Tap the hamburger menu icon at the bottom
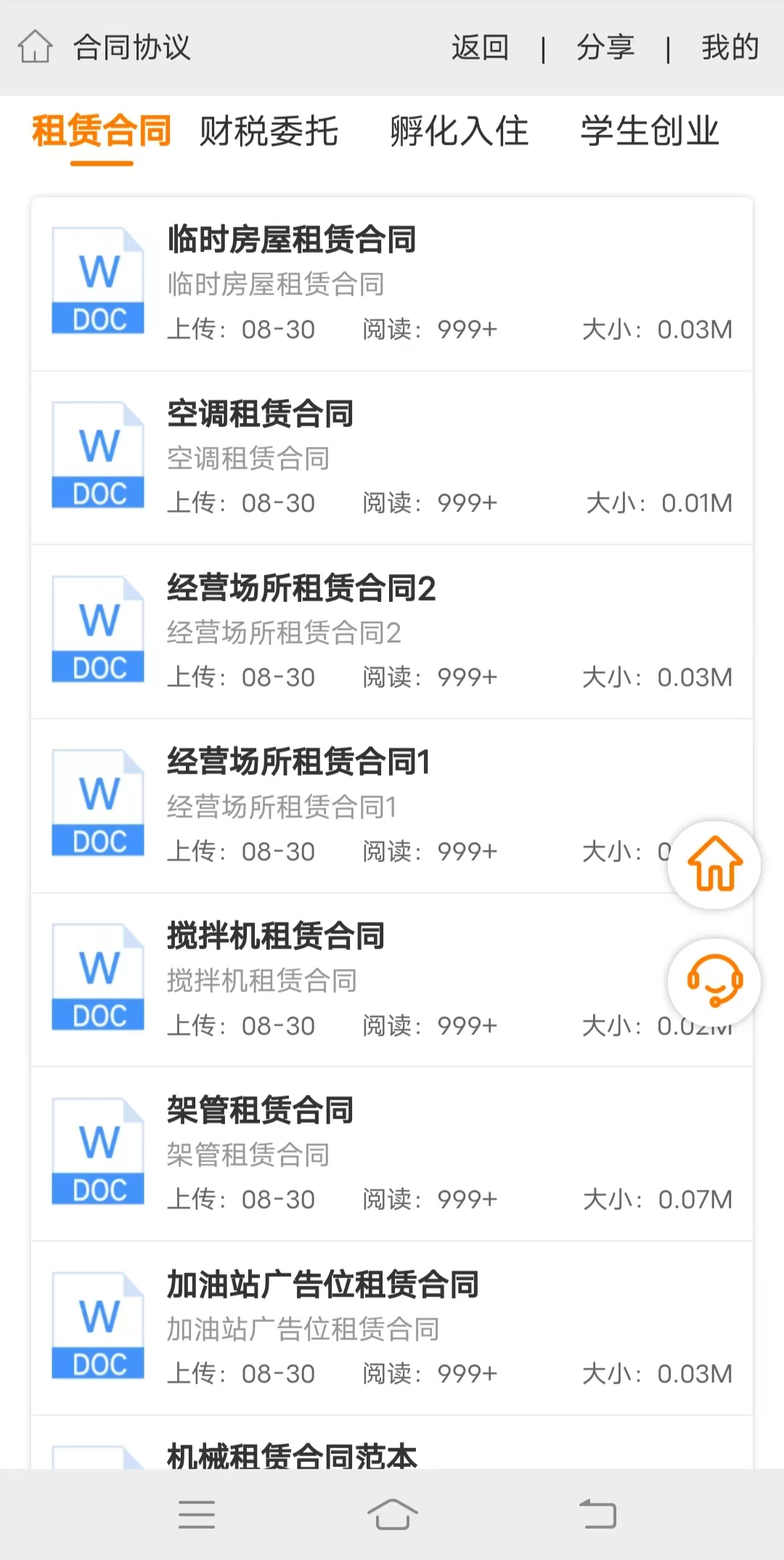 [196, 1516]
